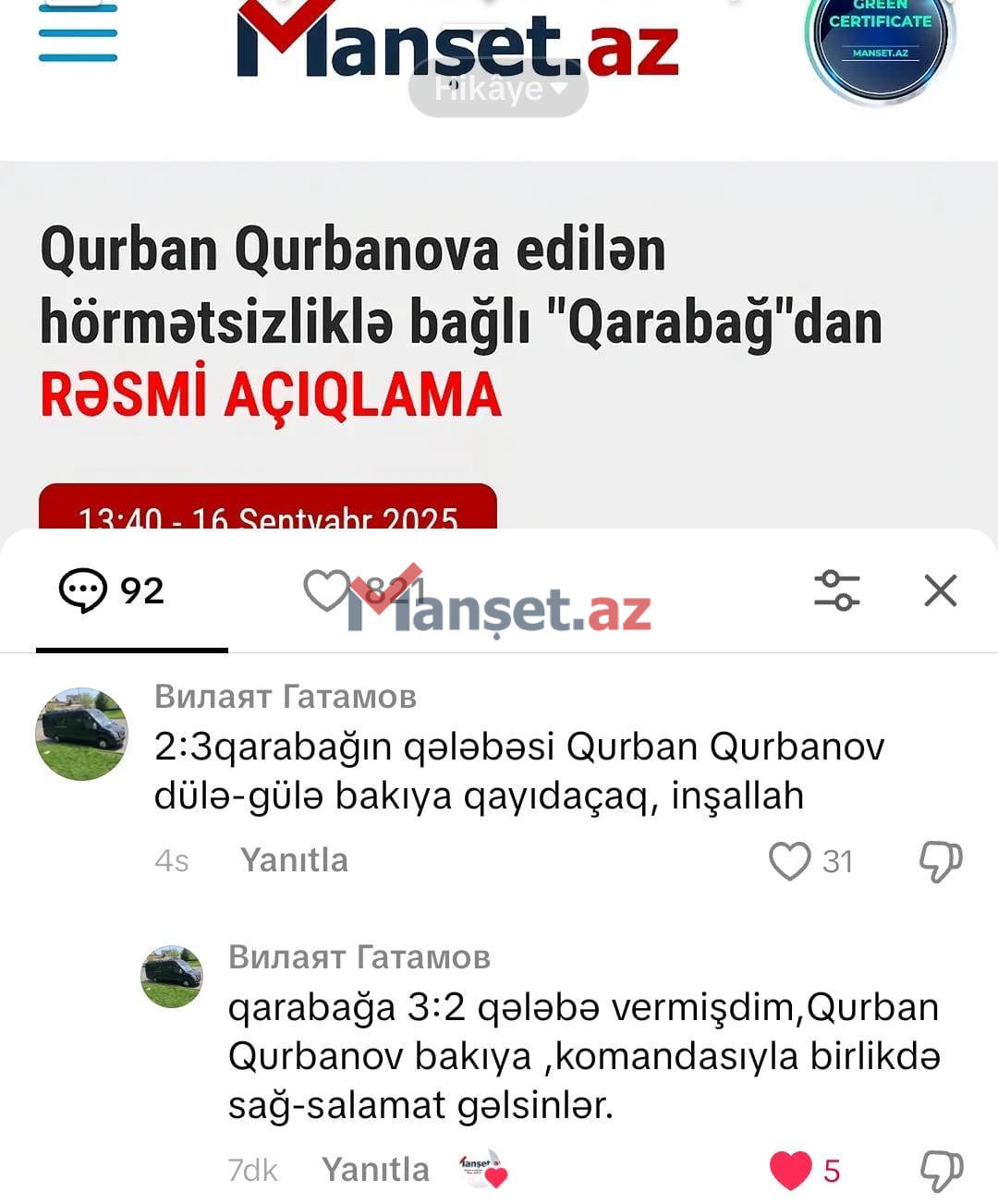Open the username on the 3:2 qələbə reply
This screenshot has height=1204, width=998.
[x=359, y=957]
